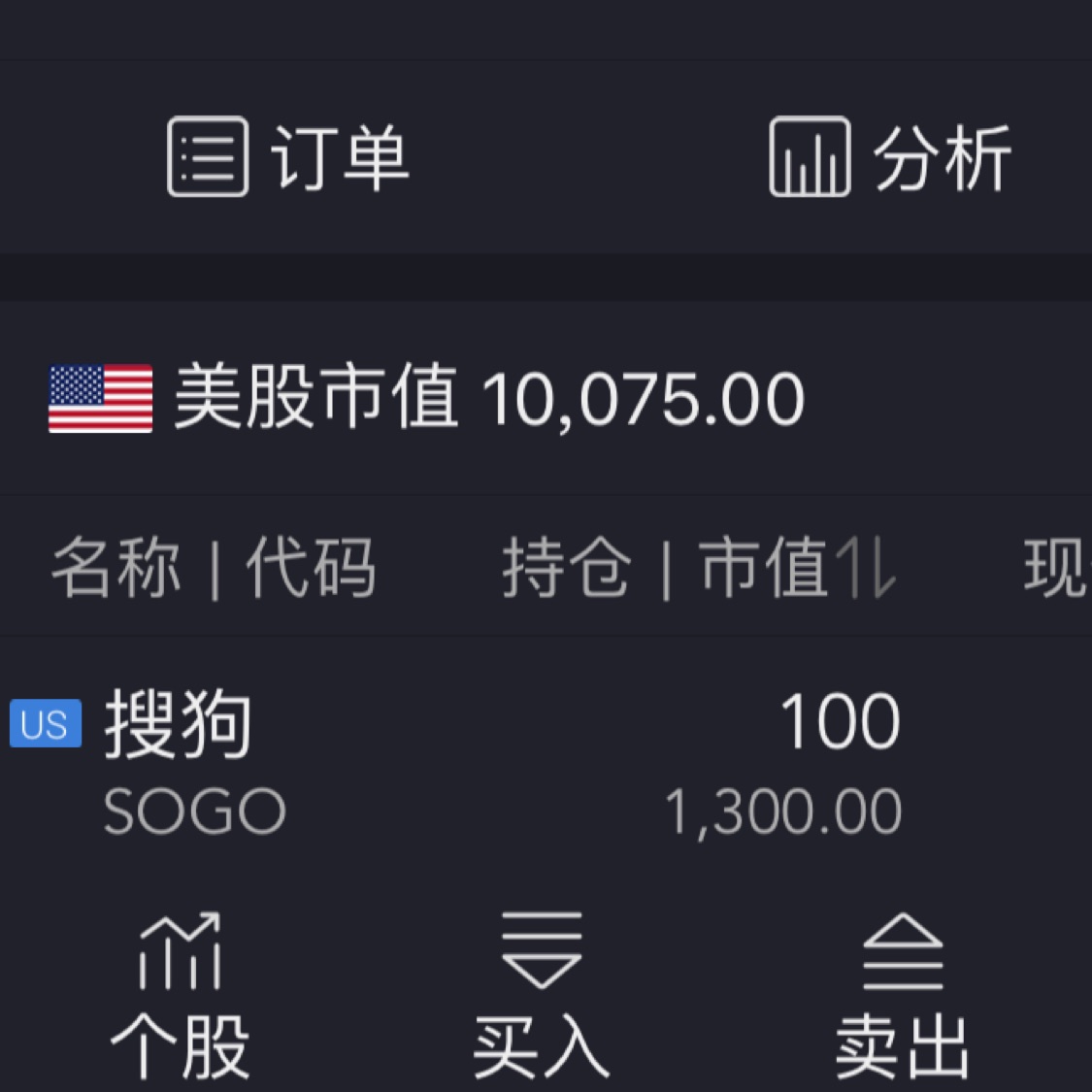This screenshot has width=1092, height=1092.
Task: Open the 分析 analysis page
Action: [x=891, y=157]
